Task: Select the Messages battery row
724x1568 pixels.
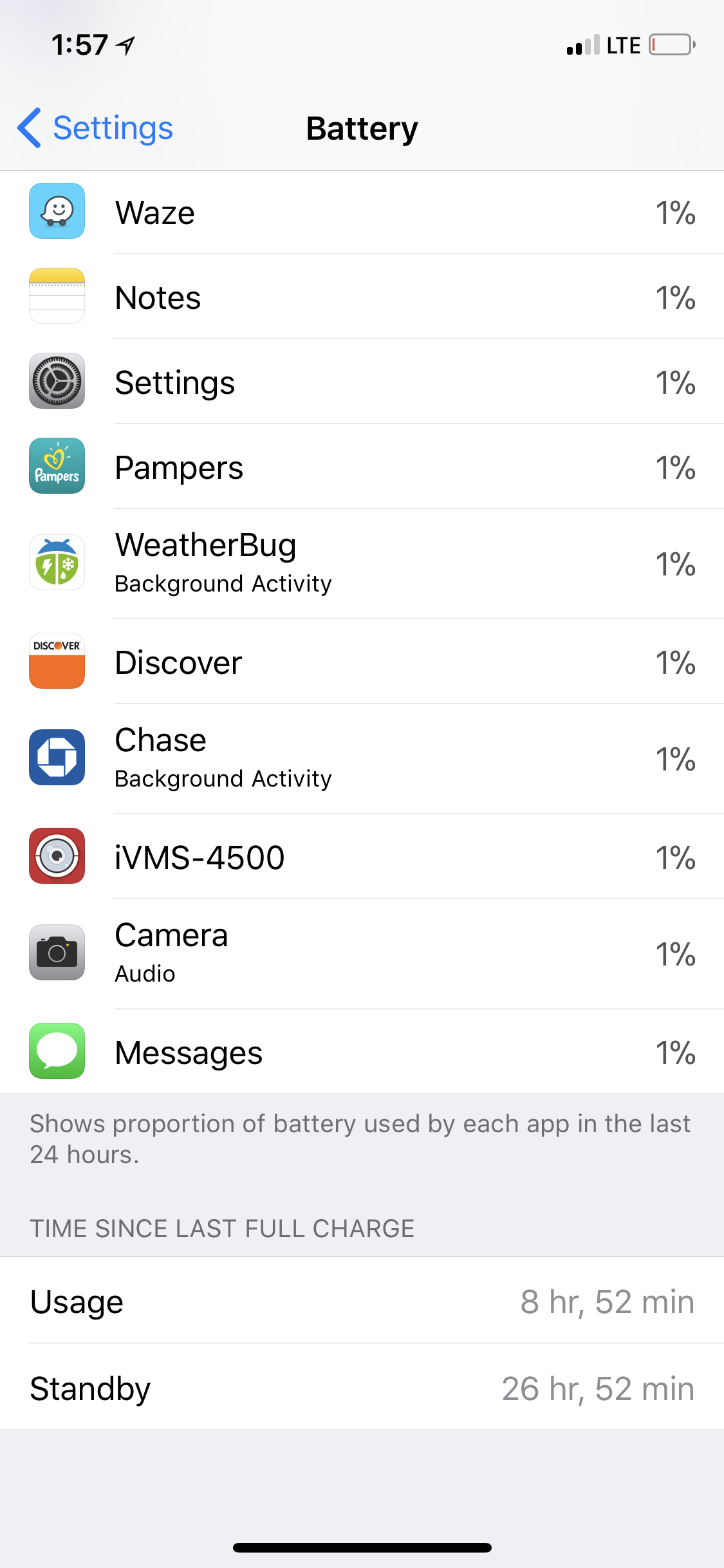Action: 362,1052
